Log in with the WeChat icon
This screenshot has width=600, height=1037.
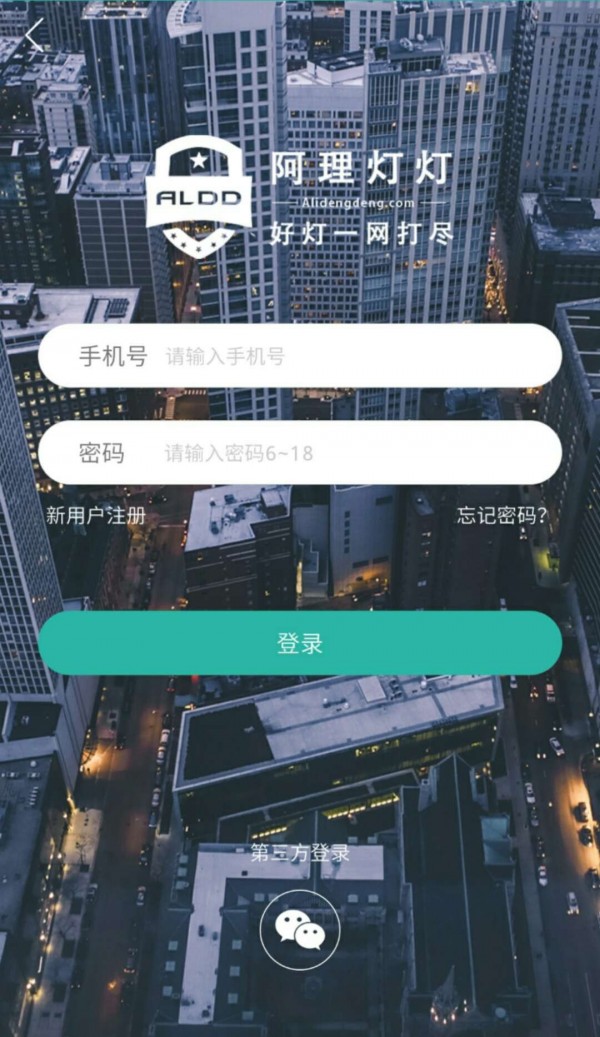click(x=300, y=929)
